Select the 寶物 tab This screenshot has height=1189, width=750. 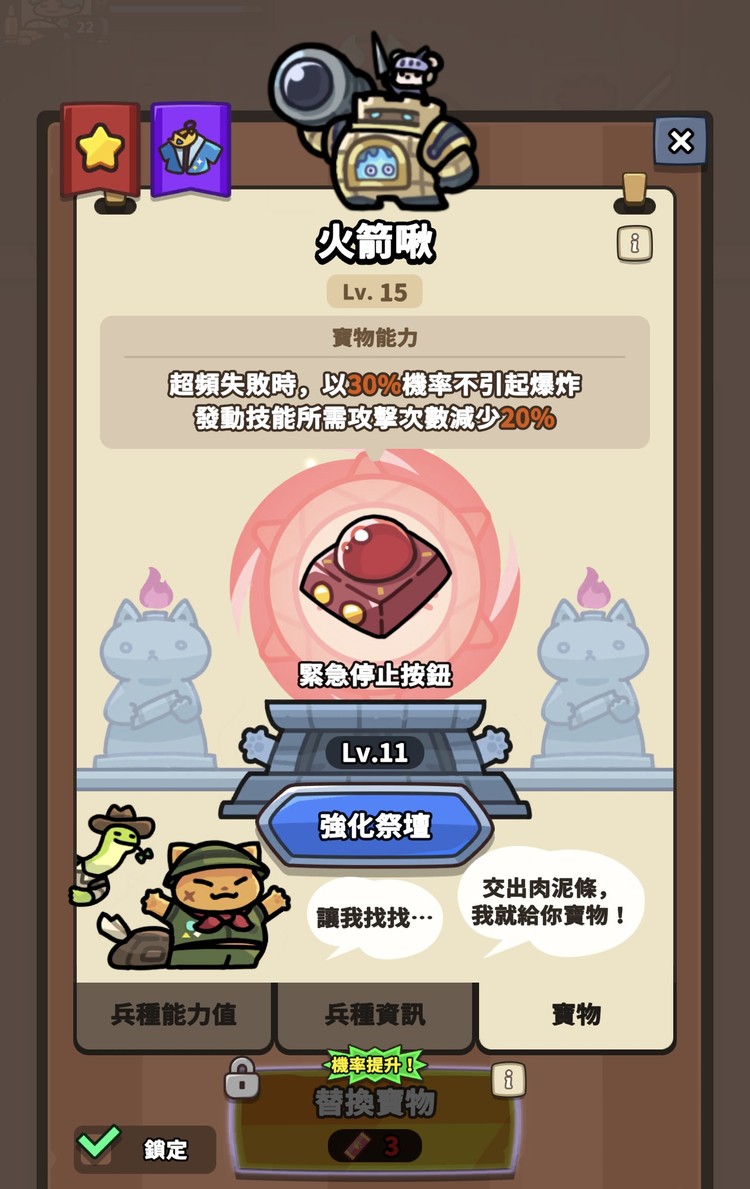click(x=576, y=1014)
